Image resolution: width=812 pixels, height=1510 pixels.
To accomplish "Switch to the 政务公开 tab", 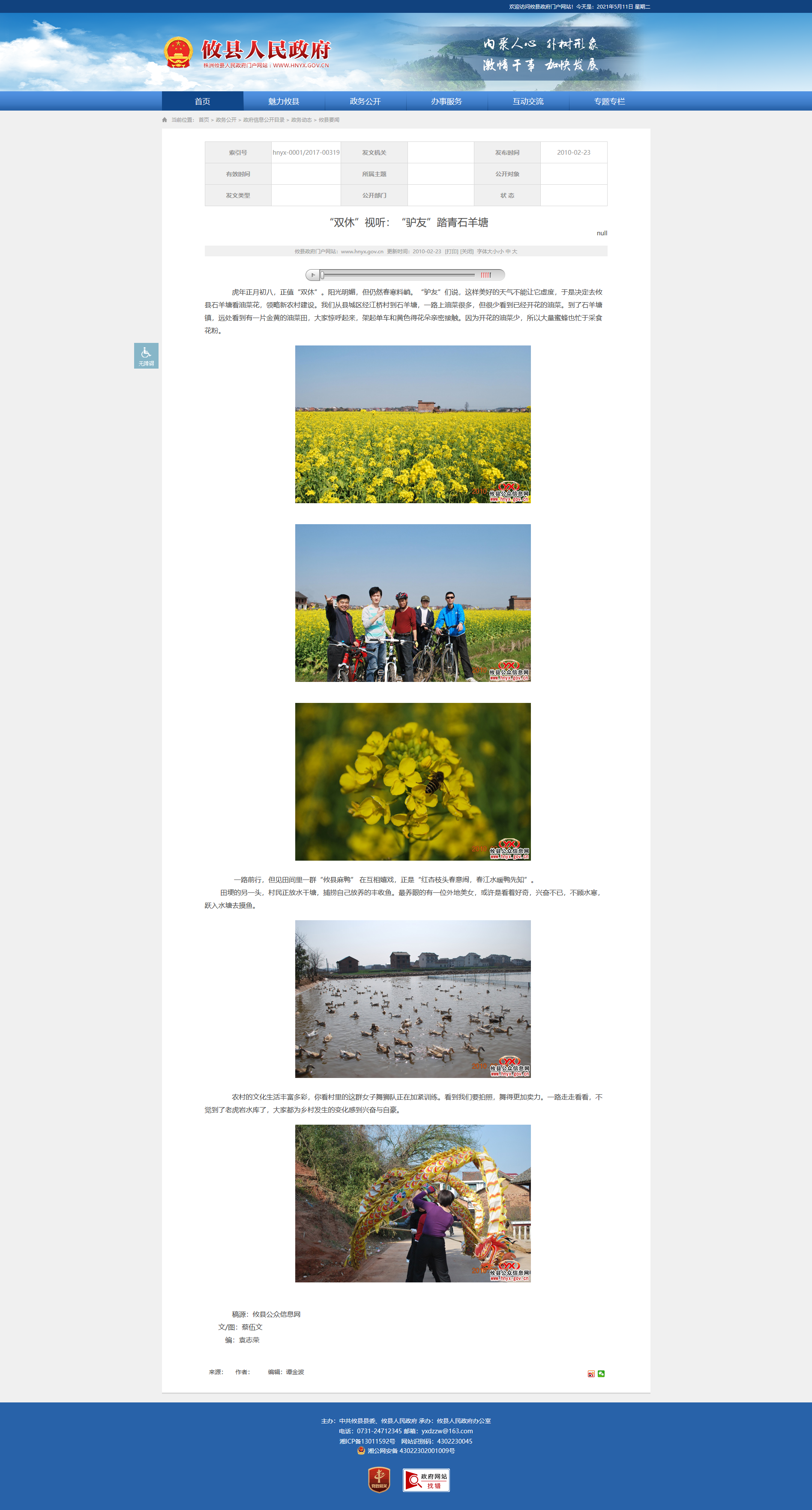I will click(365, 102).
